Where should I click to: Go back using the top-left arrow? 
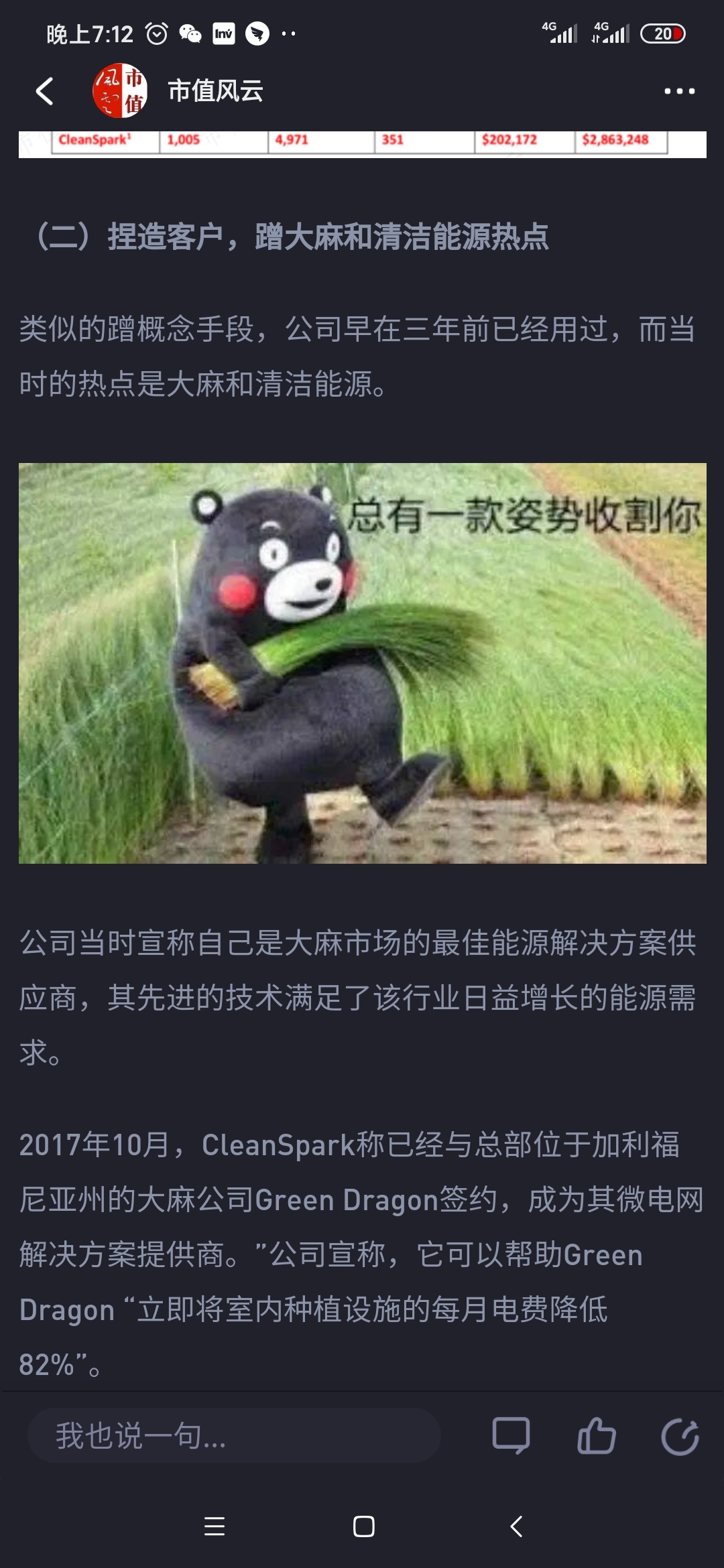[45, 92]
